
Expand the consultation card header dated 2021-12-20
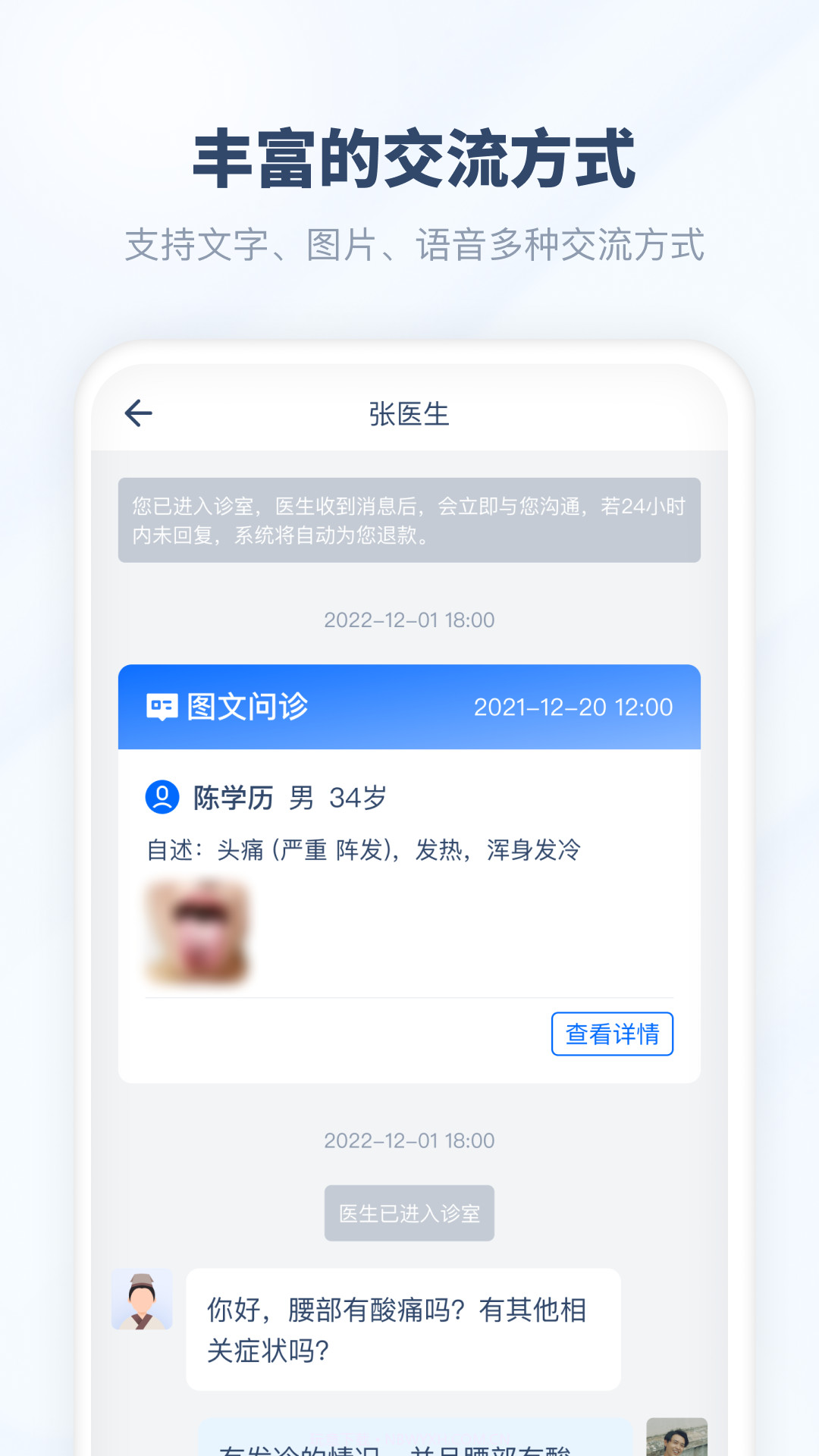(x=409, y=706)
